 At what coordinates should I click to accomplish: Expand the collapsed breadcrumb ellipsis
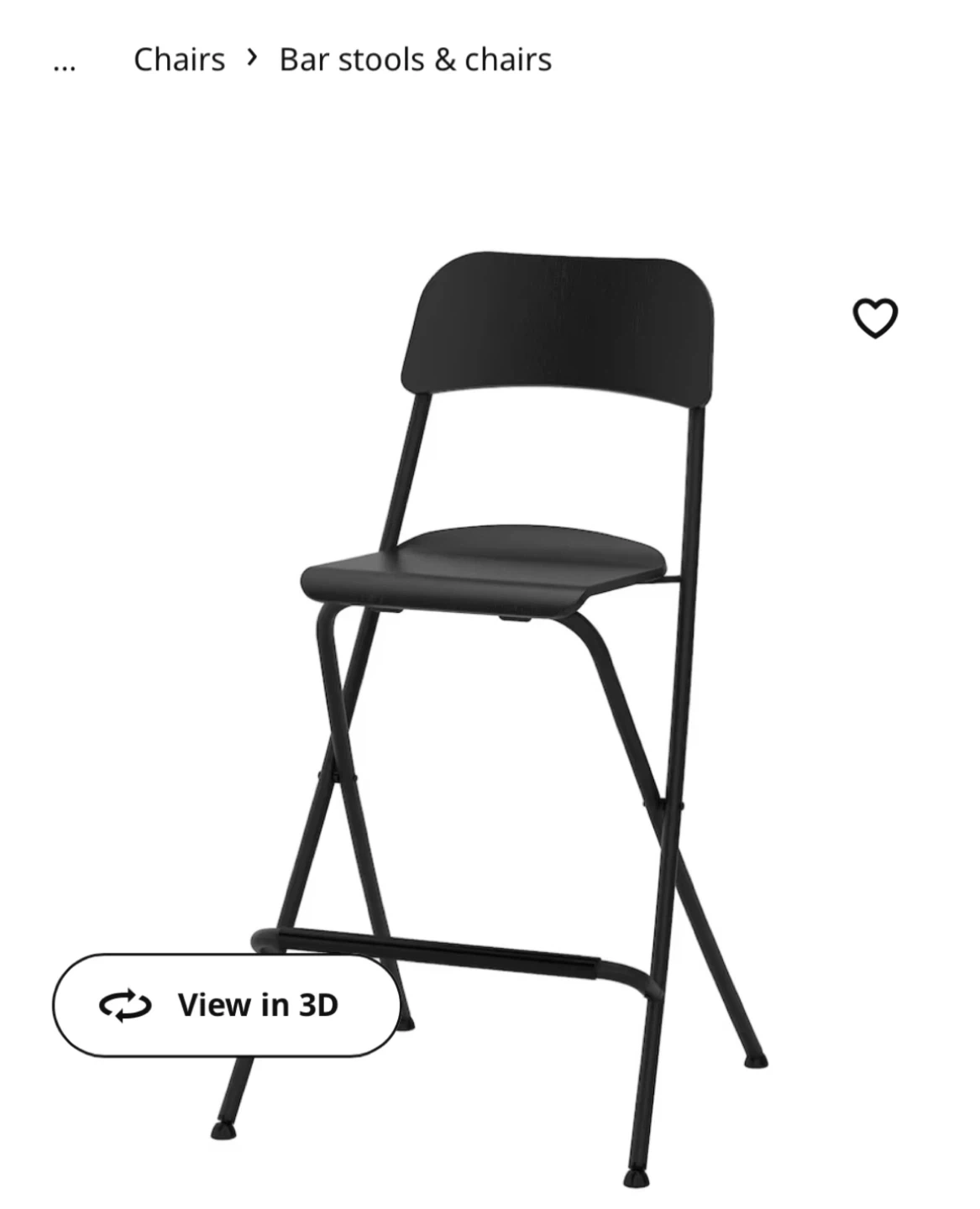(65, 61)
